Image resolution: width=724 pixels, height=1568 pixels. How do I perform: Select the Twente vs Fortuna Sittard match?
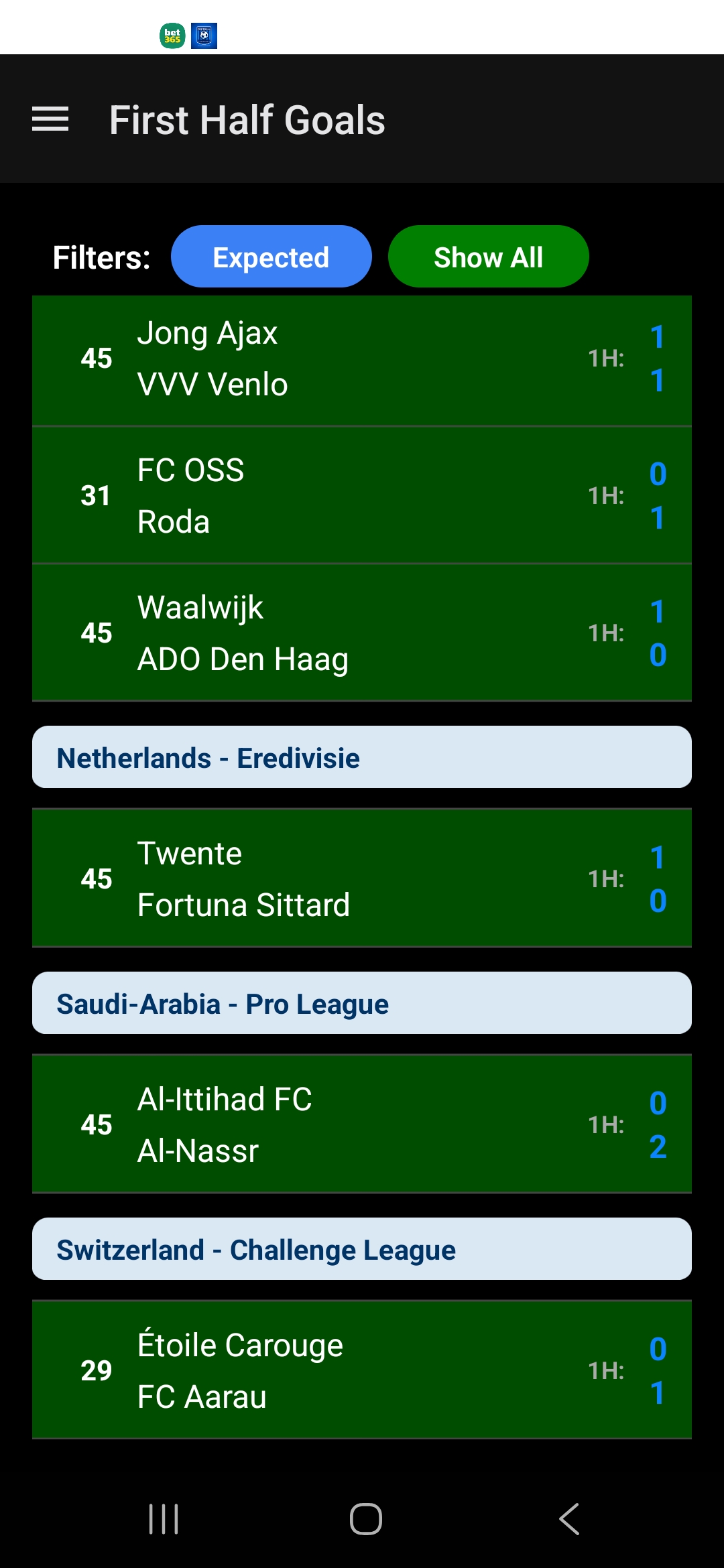(x=362, y=878)
